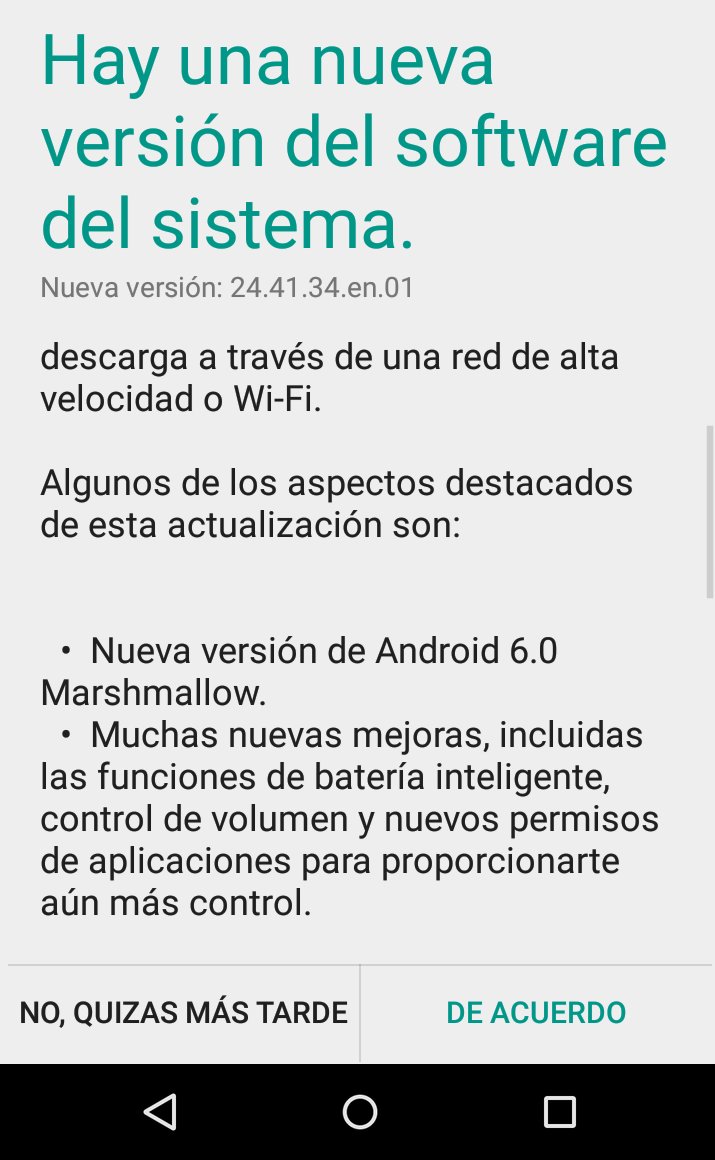Open recent apps overview
The height and width of the screenshot is (1160, 715).
[559, 1111]
